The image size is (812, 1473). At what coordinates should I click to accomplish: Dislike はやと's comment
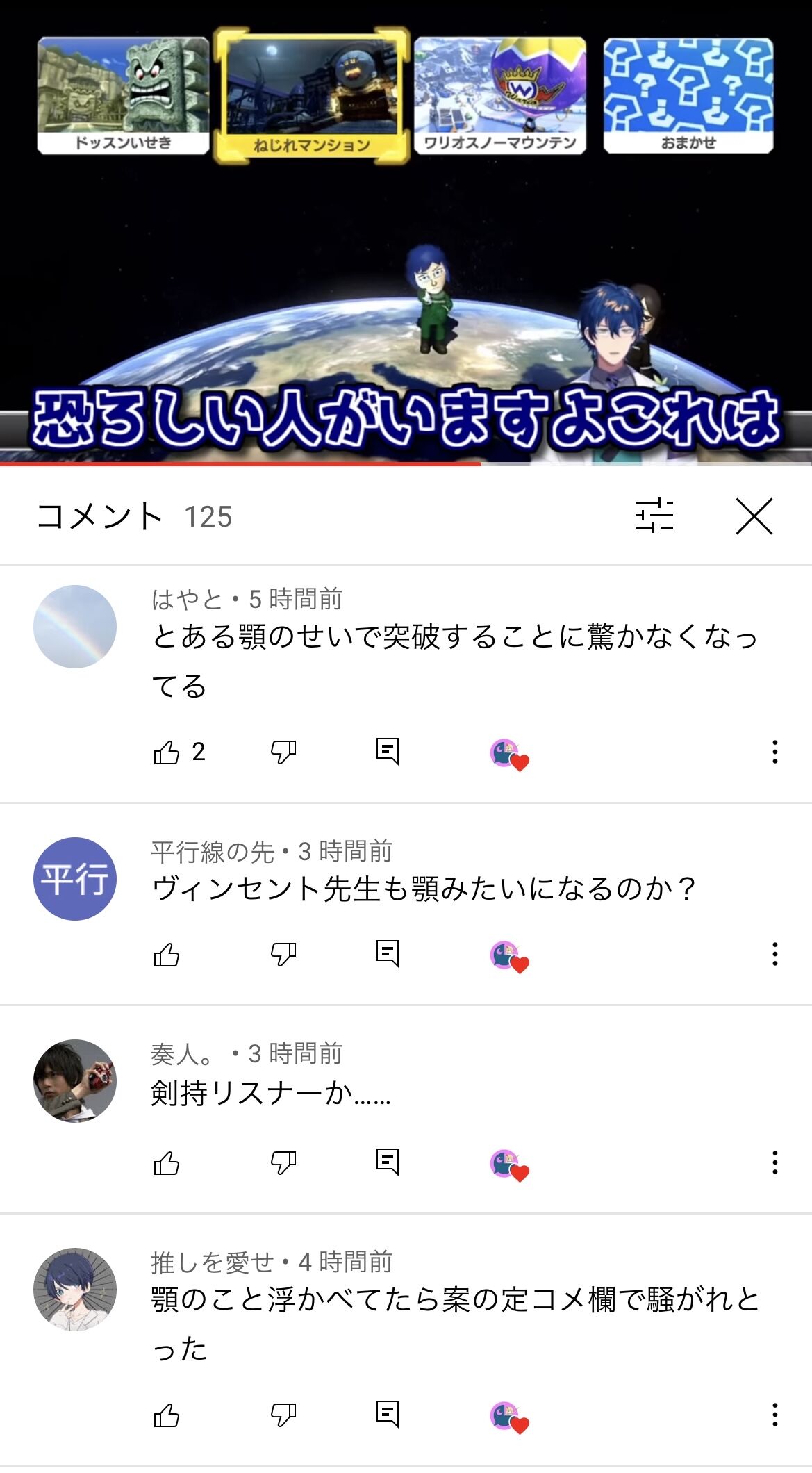point(283,752)
